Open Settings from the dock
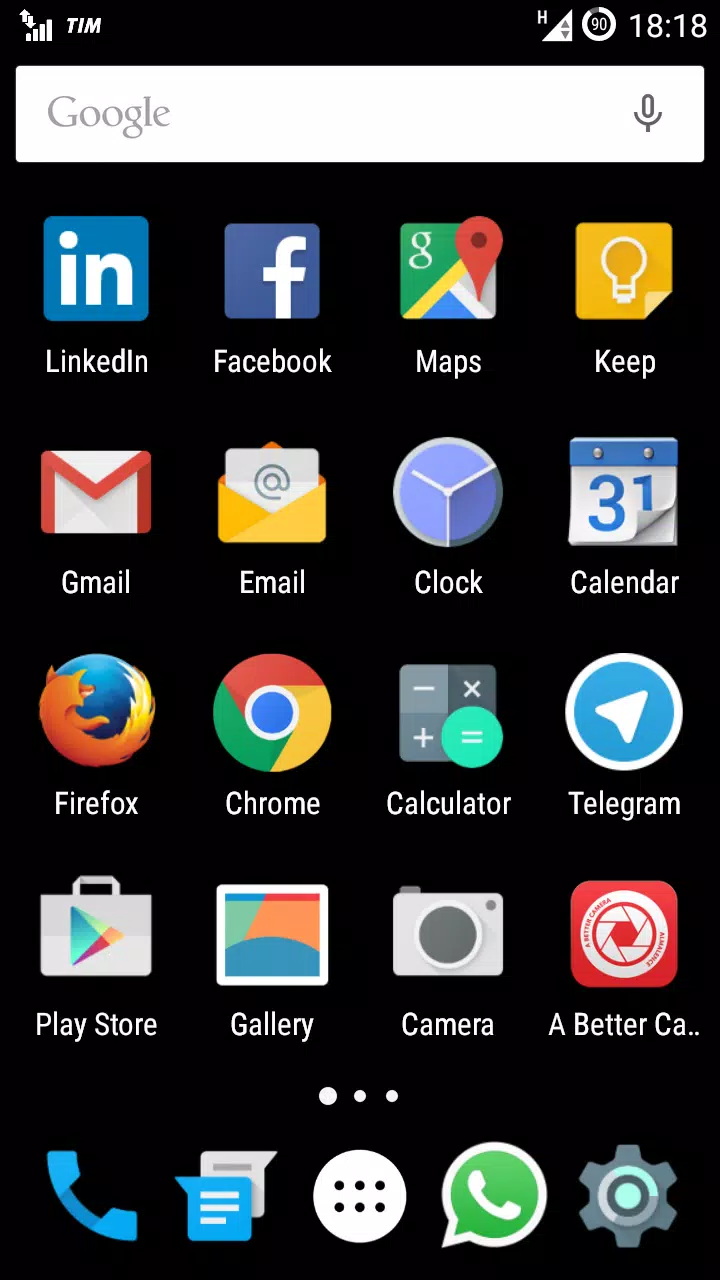 (x=627, y=1196)
